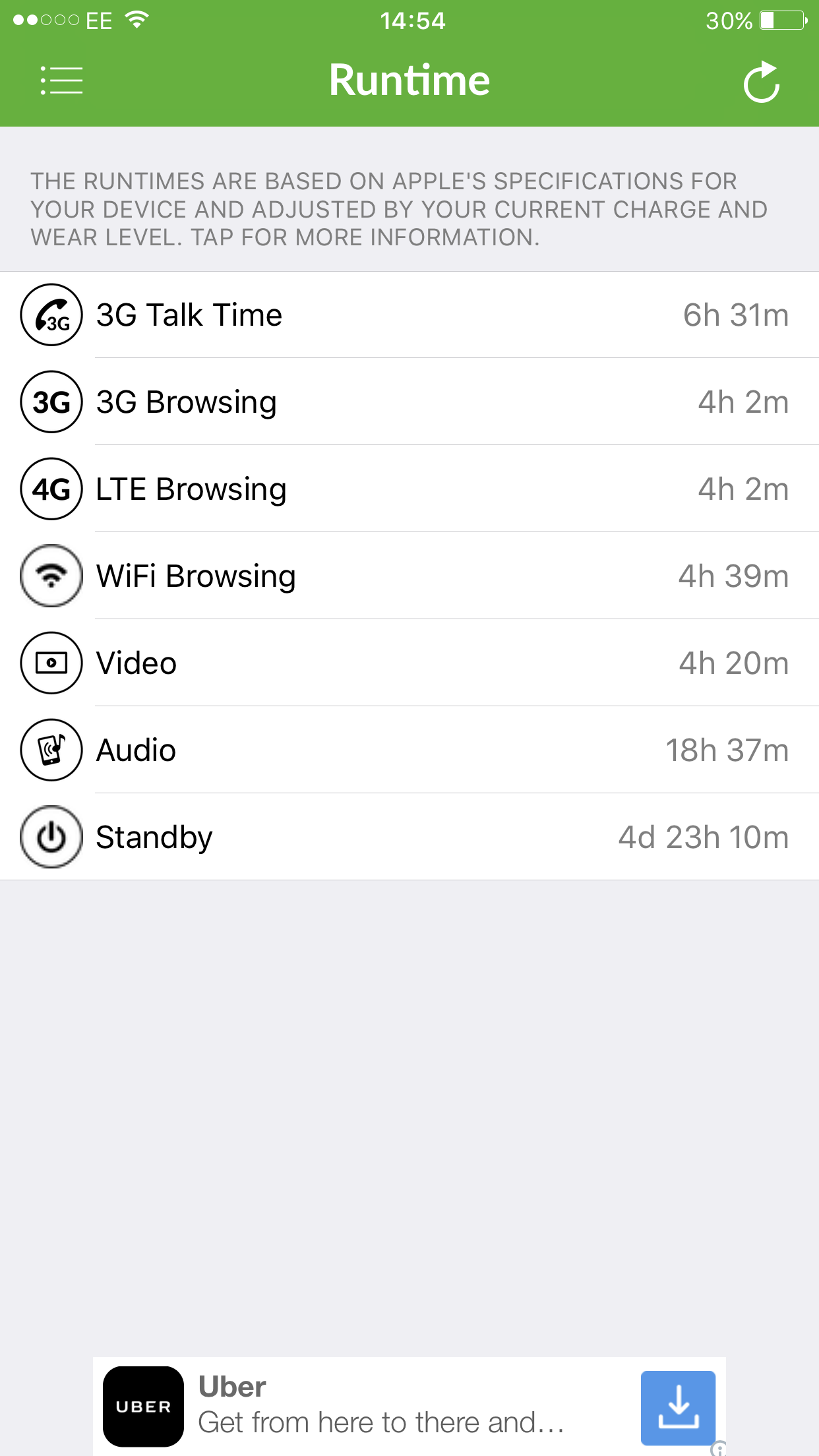Select the Audio runtime row
This screenshot has height=1456, width=819.
[409, 750]
